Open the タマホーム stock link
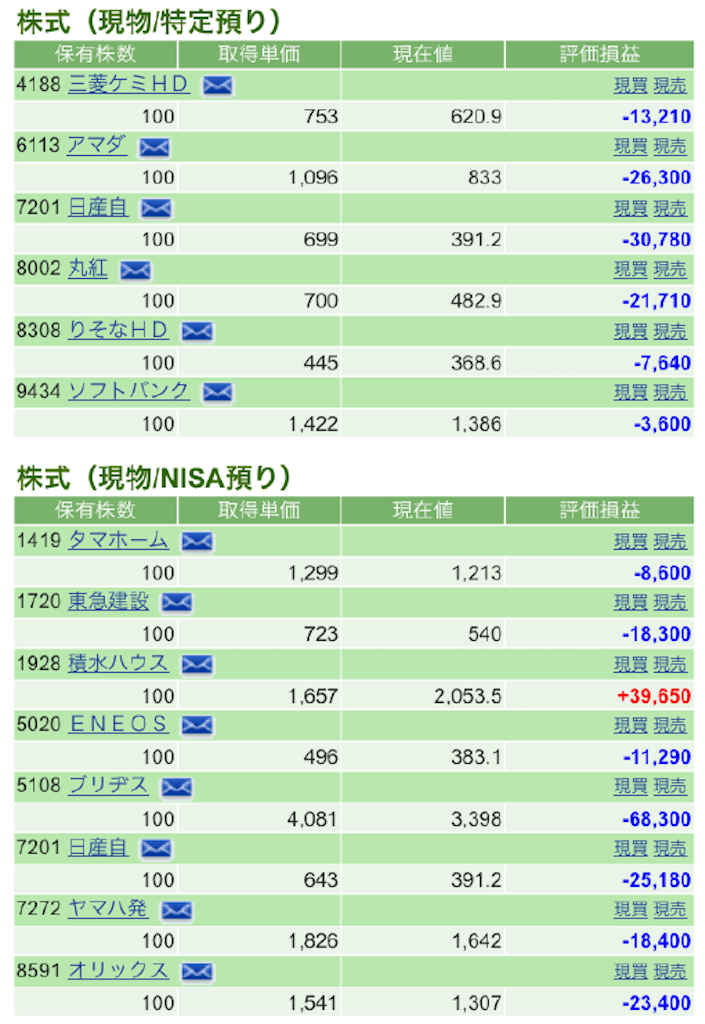The image size is (705, 1024). click(x=118, y=541)
